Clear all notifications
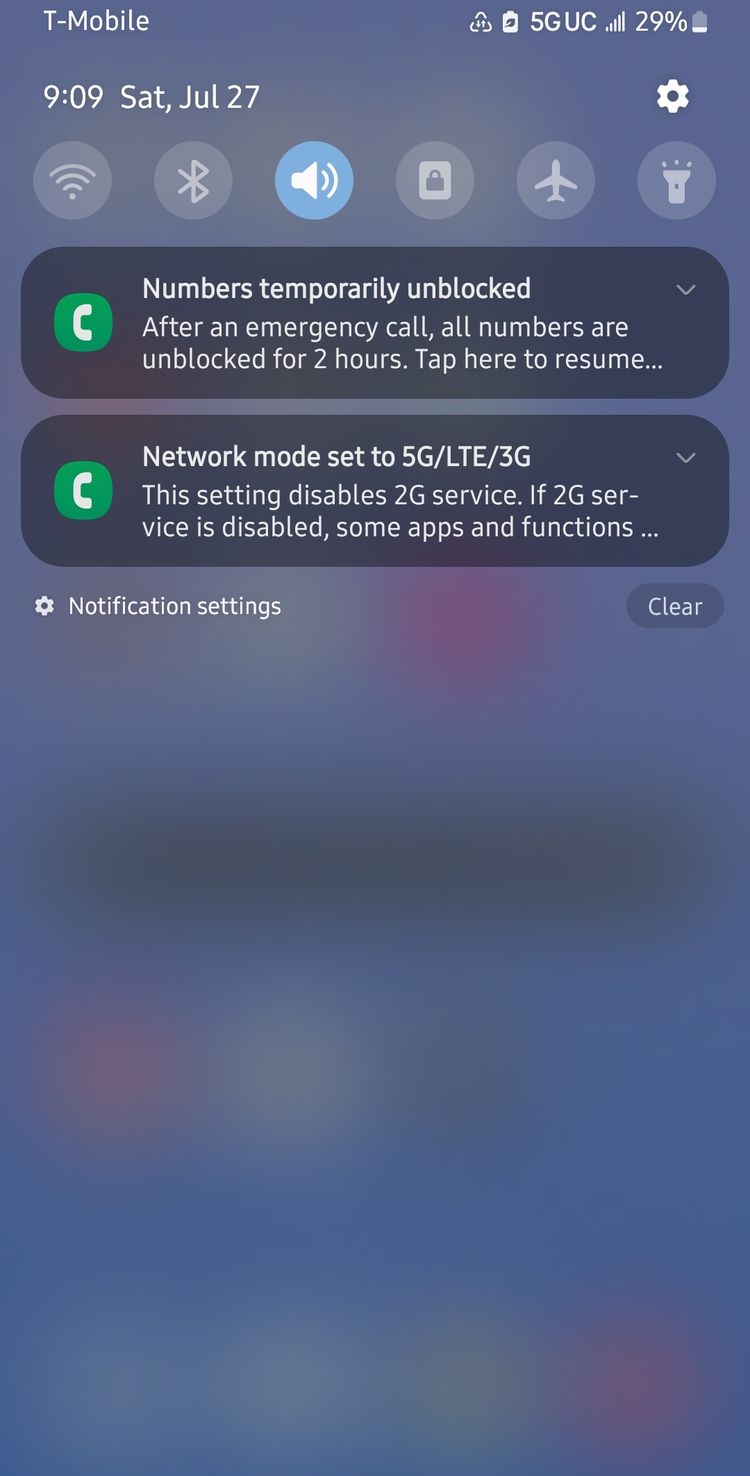This screenshot has width=750, height=1476. [x=675, y=606]
